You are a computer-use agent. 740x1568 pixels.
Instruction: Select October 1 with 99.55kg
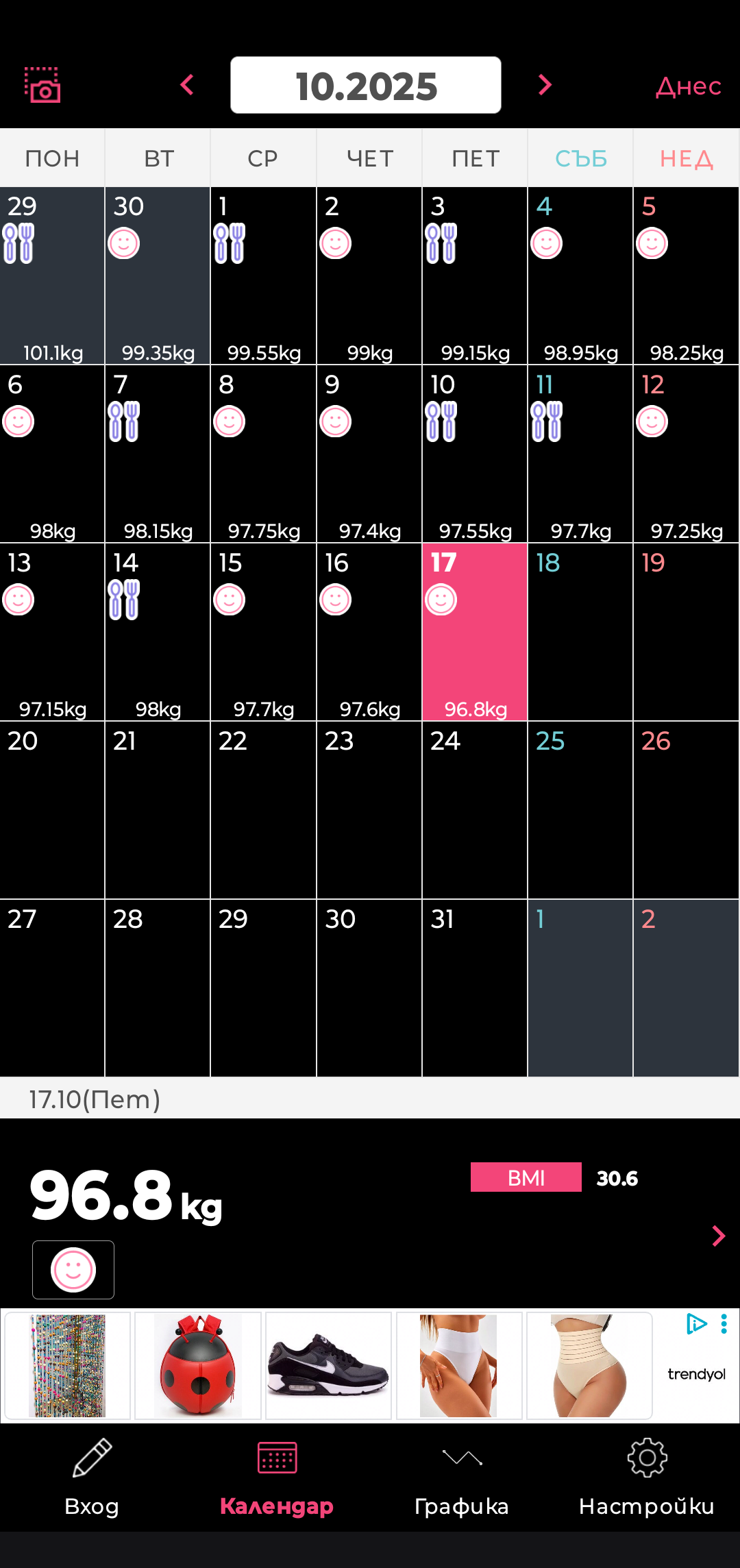pyautogui.click(x=263, y=275)
